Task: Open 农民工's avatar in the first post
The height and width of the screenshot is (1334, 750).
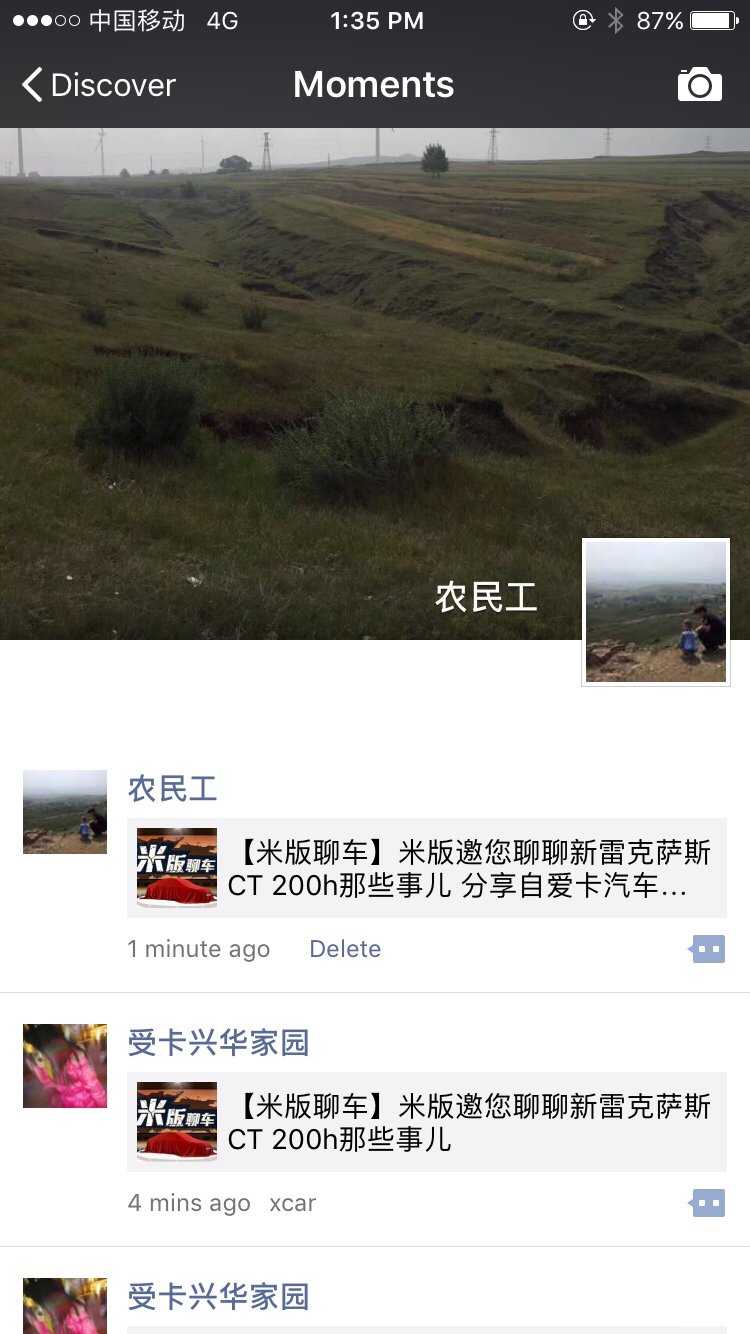Action: click(65, 811)
